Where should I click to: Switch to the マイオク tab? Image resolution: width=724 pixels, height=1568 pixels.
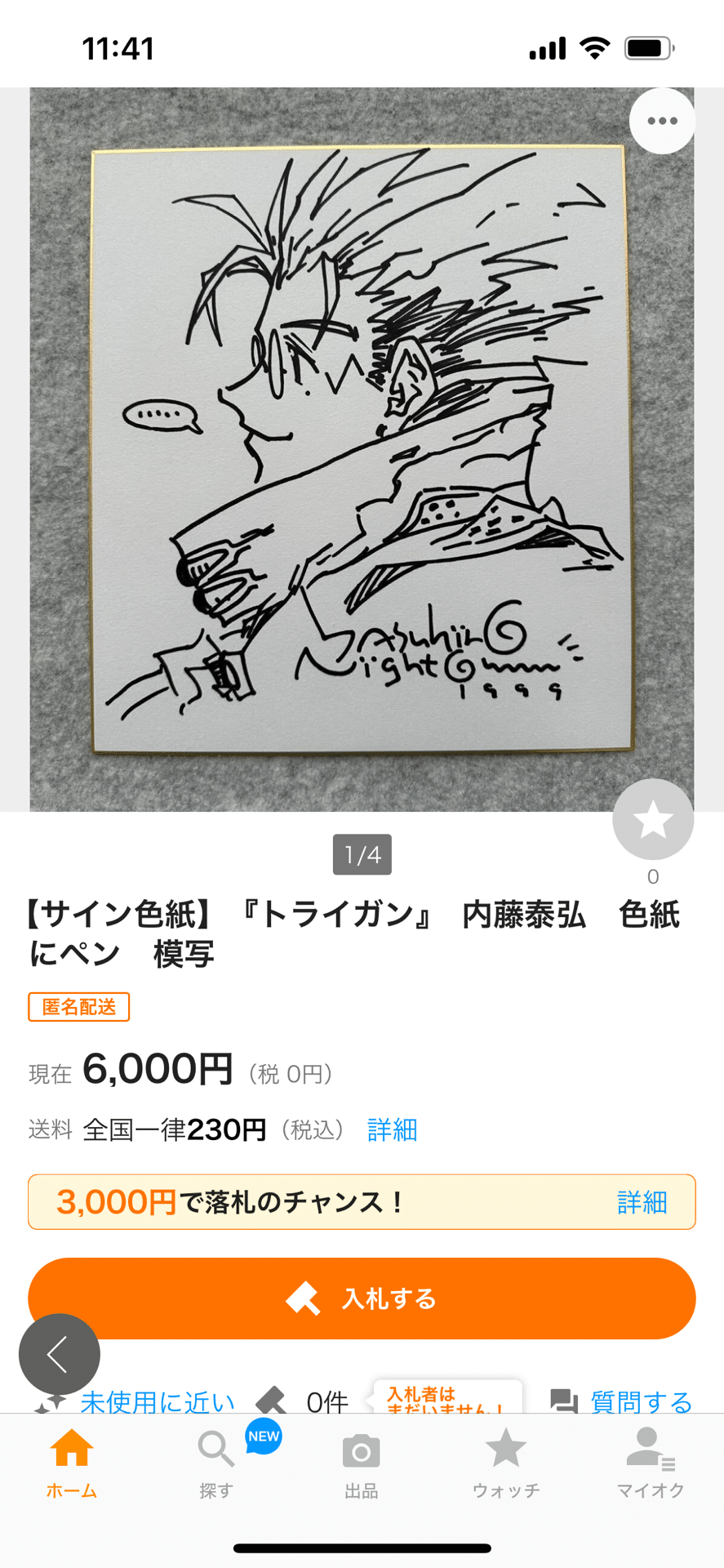coord(649,1462)
